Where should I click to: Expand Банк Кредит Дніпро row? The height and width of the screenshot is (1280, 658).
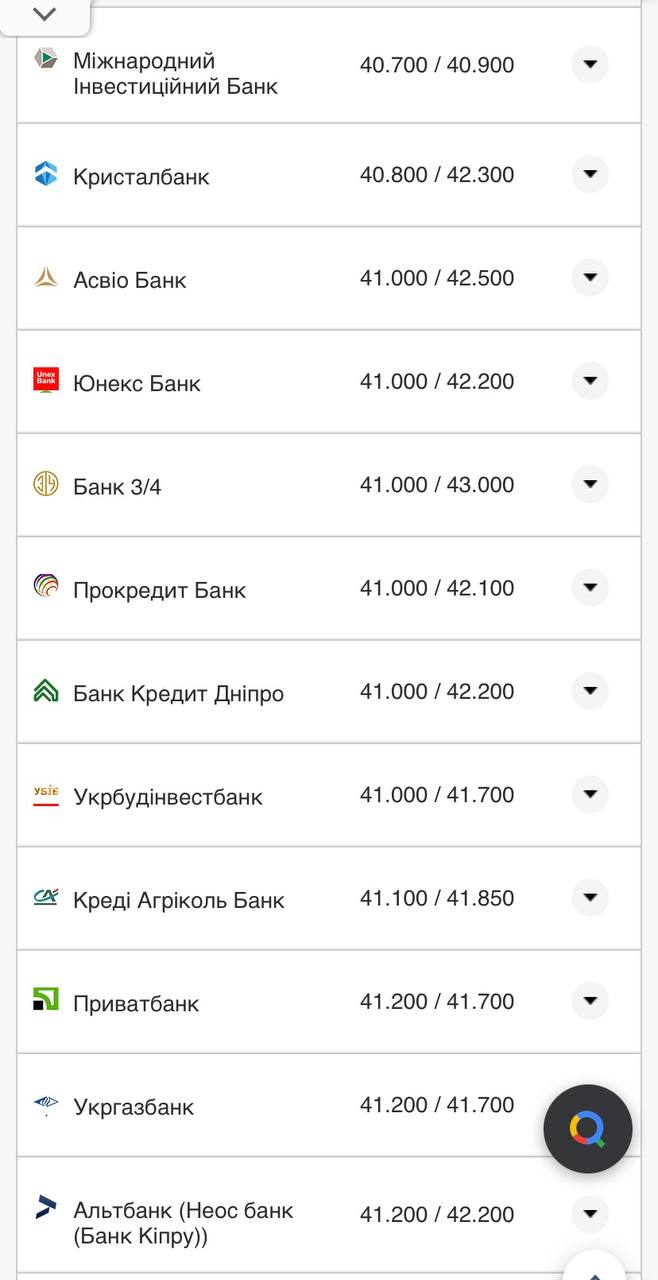(x=589, y=691)
